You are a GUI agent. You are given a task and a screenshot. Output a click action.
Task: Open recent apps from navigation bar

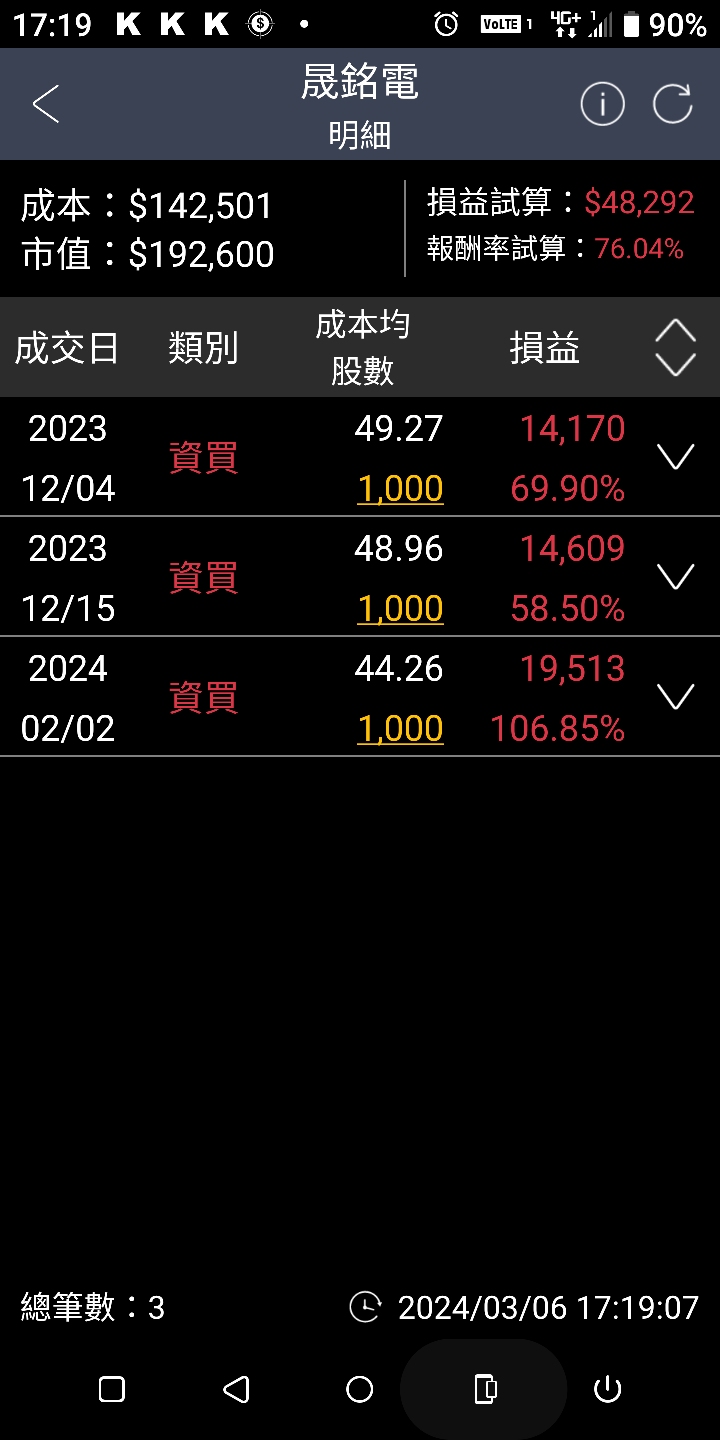tap(112, 1389)
